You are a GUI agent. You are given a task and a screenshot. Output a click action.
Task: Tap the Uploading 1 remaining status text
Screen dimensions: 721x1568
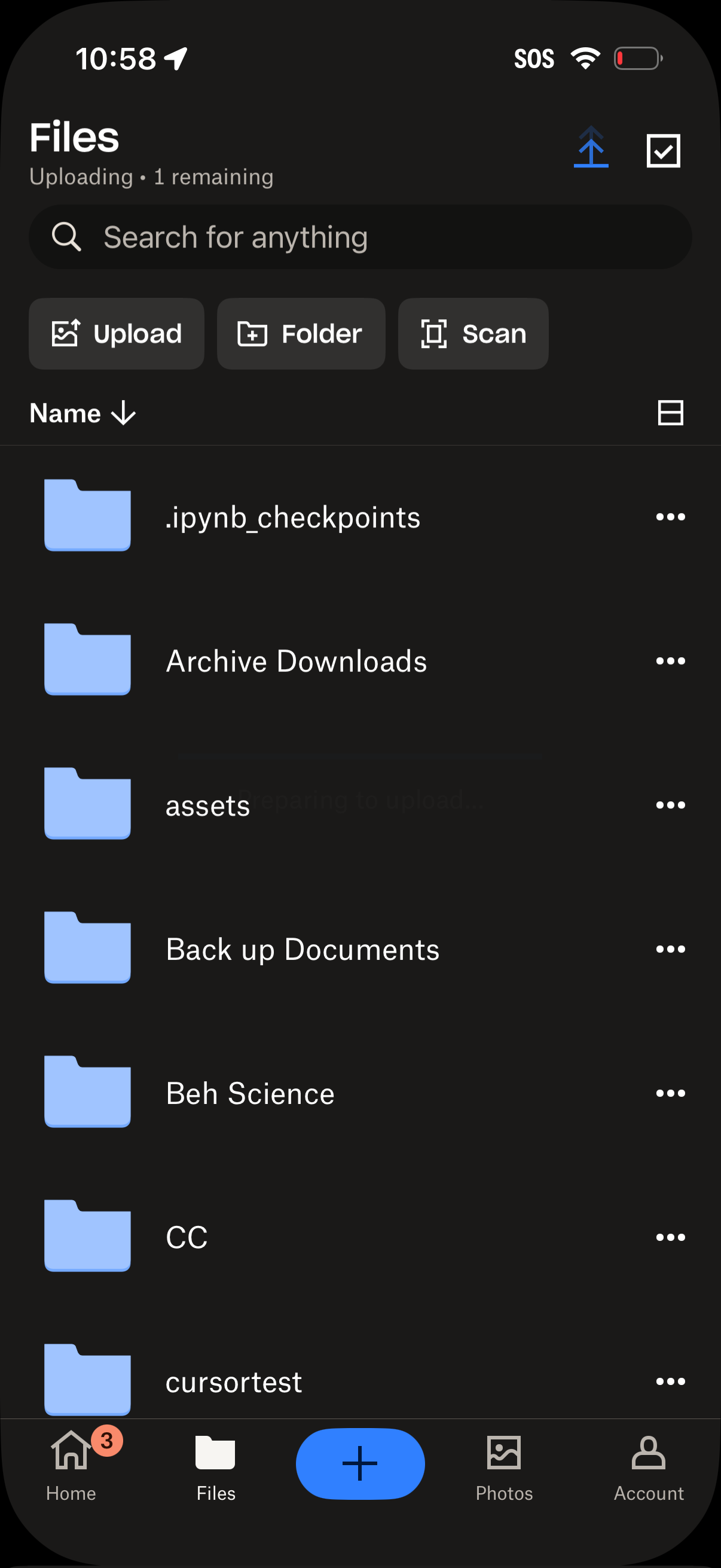tap(151, 176)
